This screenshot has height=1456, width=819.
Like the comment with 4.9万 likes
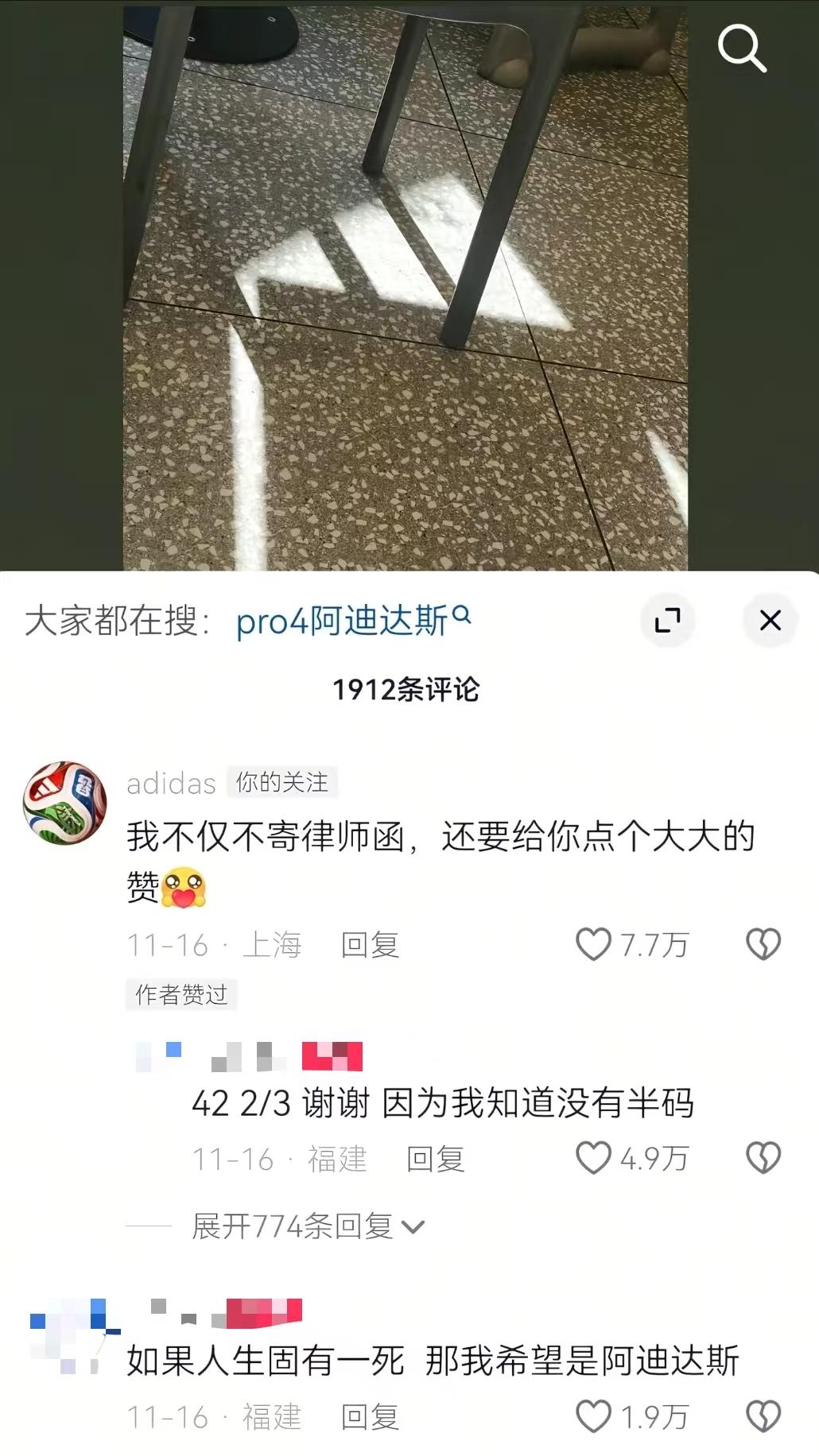(593, 1158)
